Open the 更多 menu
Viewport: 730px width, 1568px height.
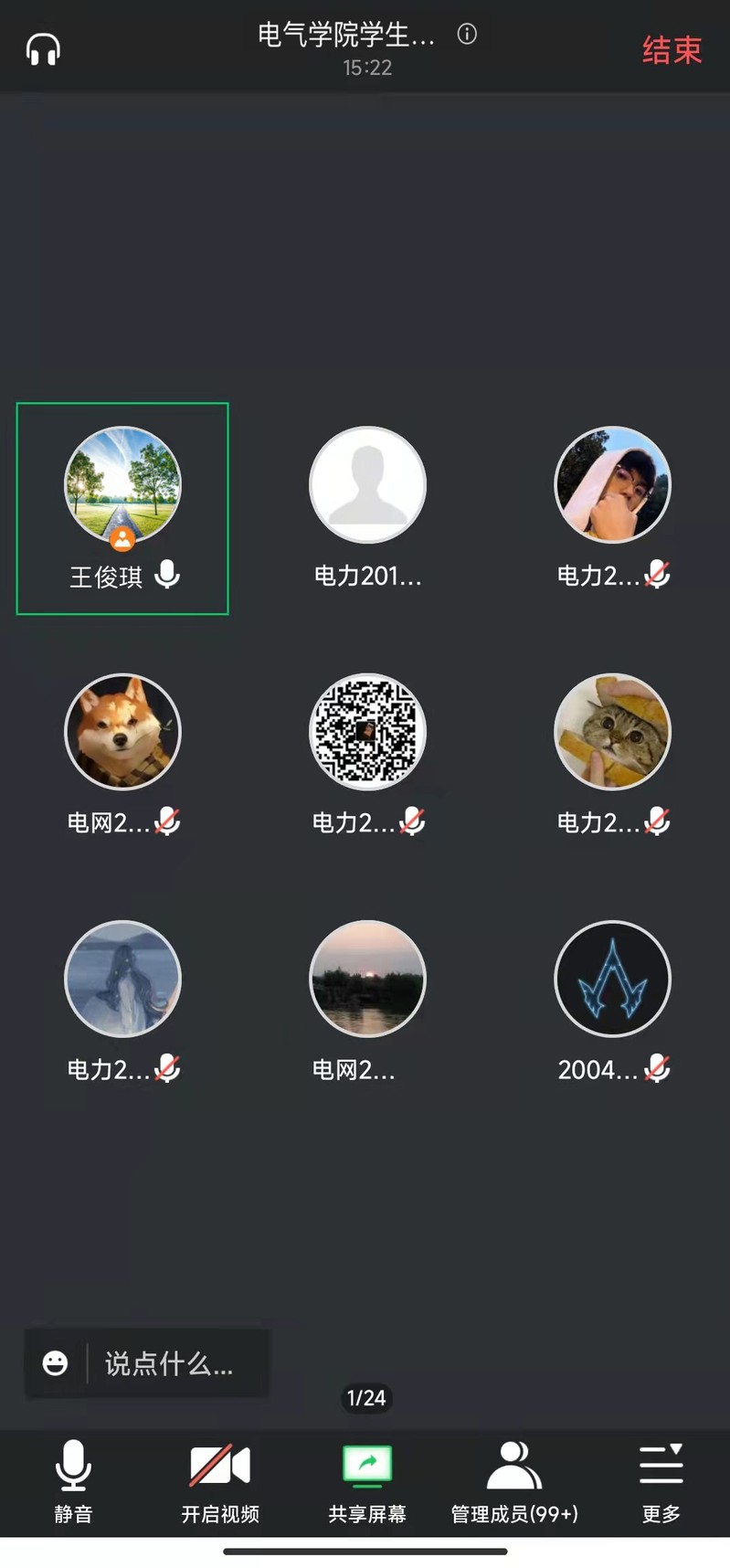[661, 1482]
